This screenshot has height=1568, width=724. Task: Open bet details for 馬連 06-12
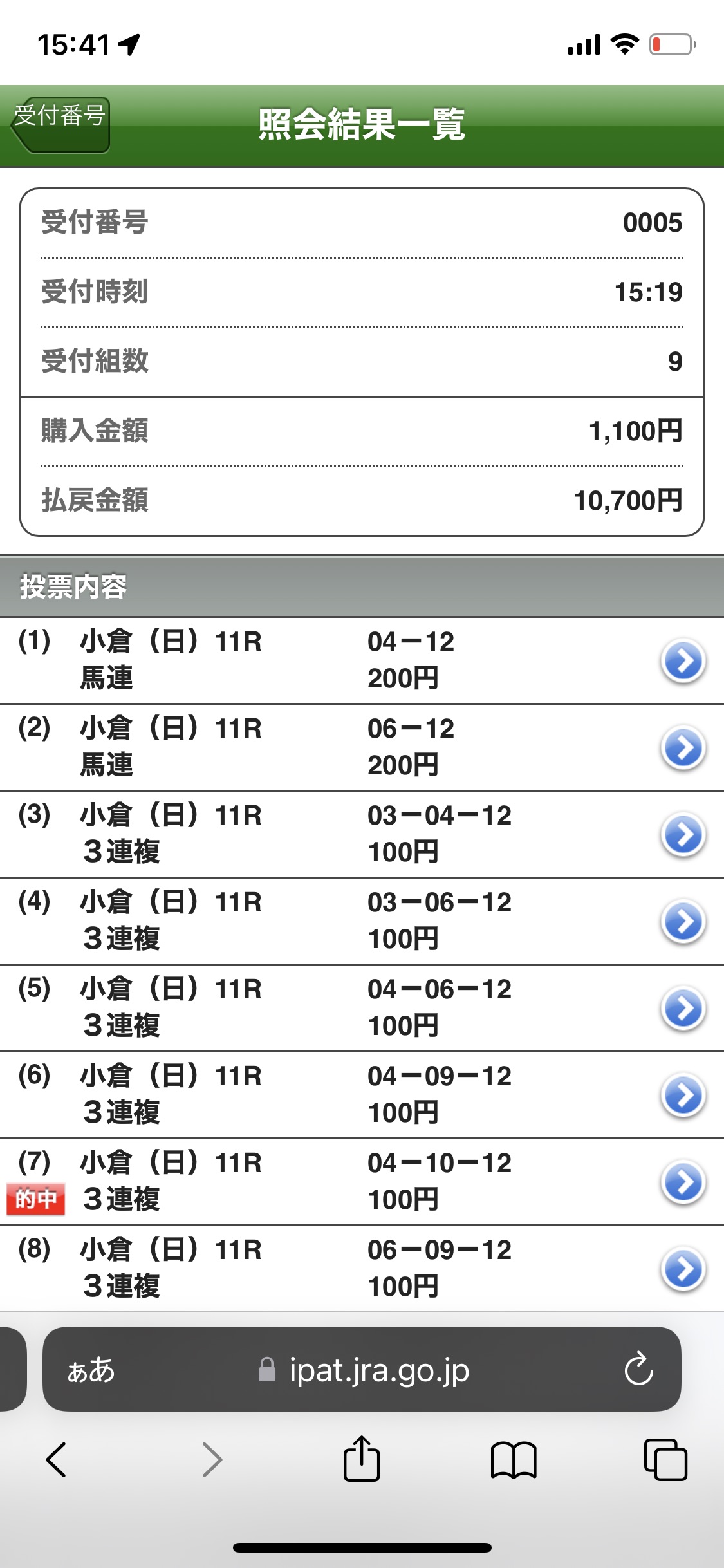(x=683, y=747)
